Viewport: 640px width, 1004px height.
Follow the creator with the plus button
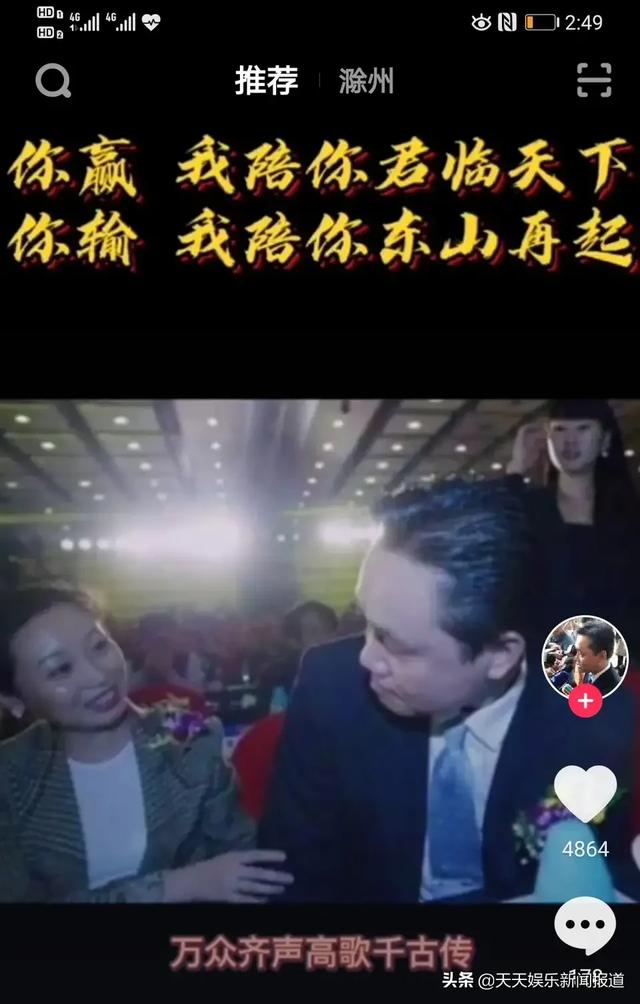pyautogui.click(x=585, y=702)
